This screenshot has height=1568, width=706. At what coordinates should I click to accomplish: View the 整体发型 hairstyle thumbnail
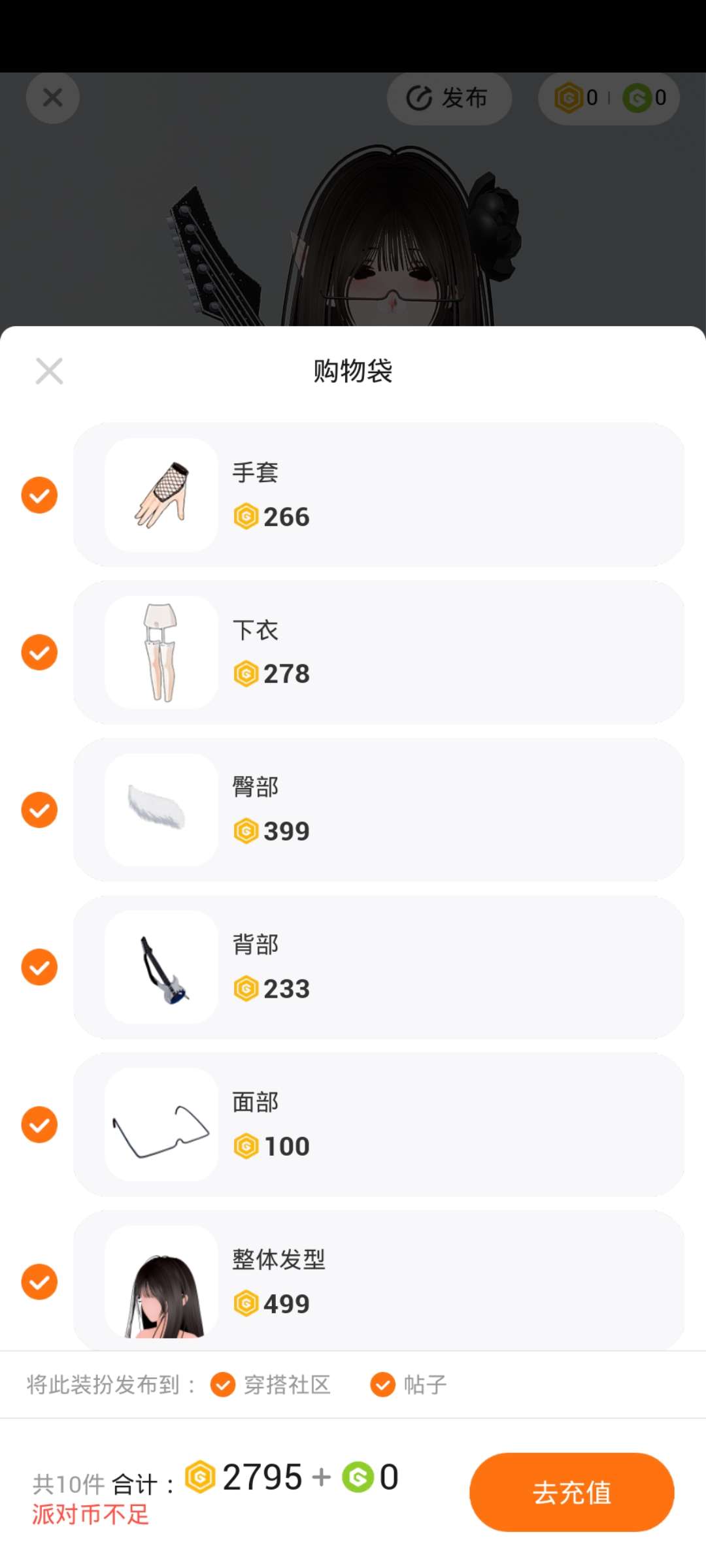[161, 1281]
